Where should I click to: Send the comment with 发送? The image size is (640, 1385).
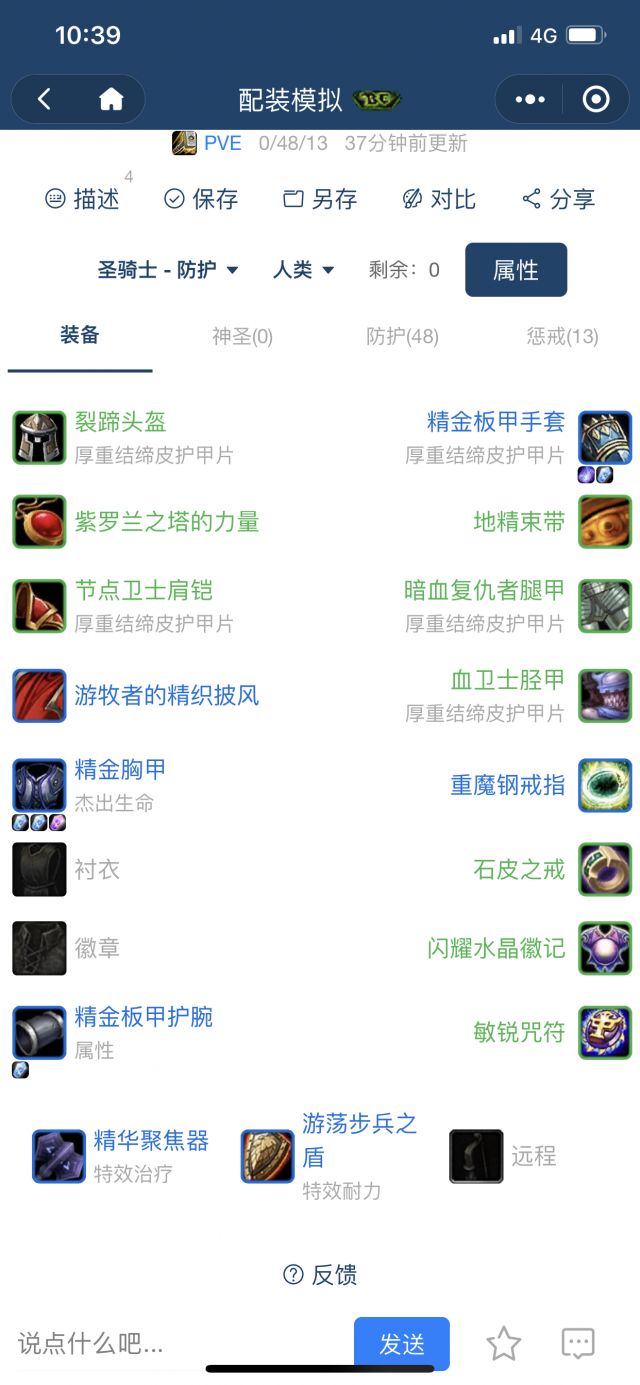[402, 1344]
